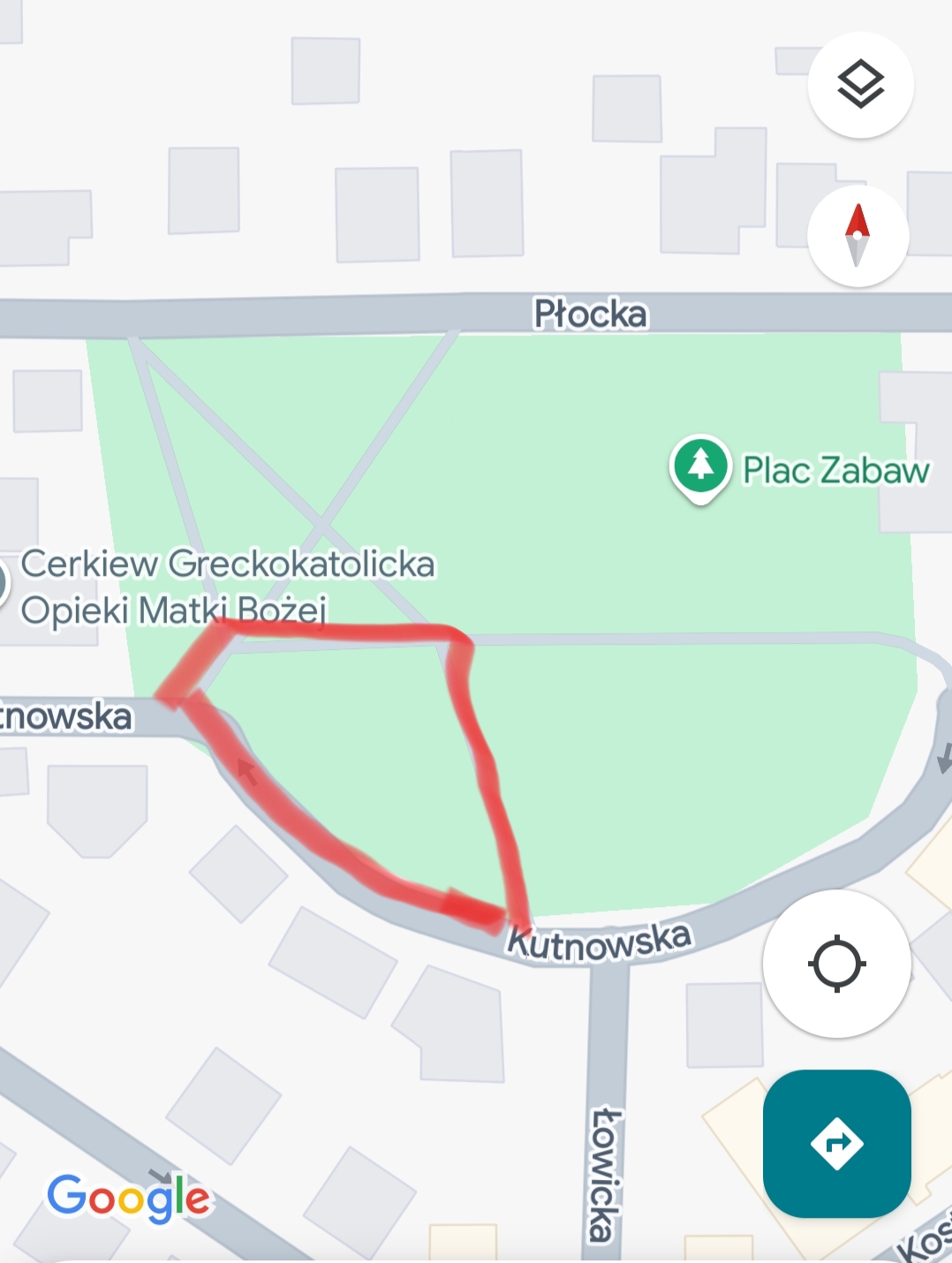952x1263 pixels.
Task: Open directions with the teal button
Action: (x=836, y=1143)
